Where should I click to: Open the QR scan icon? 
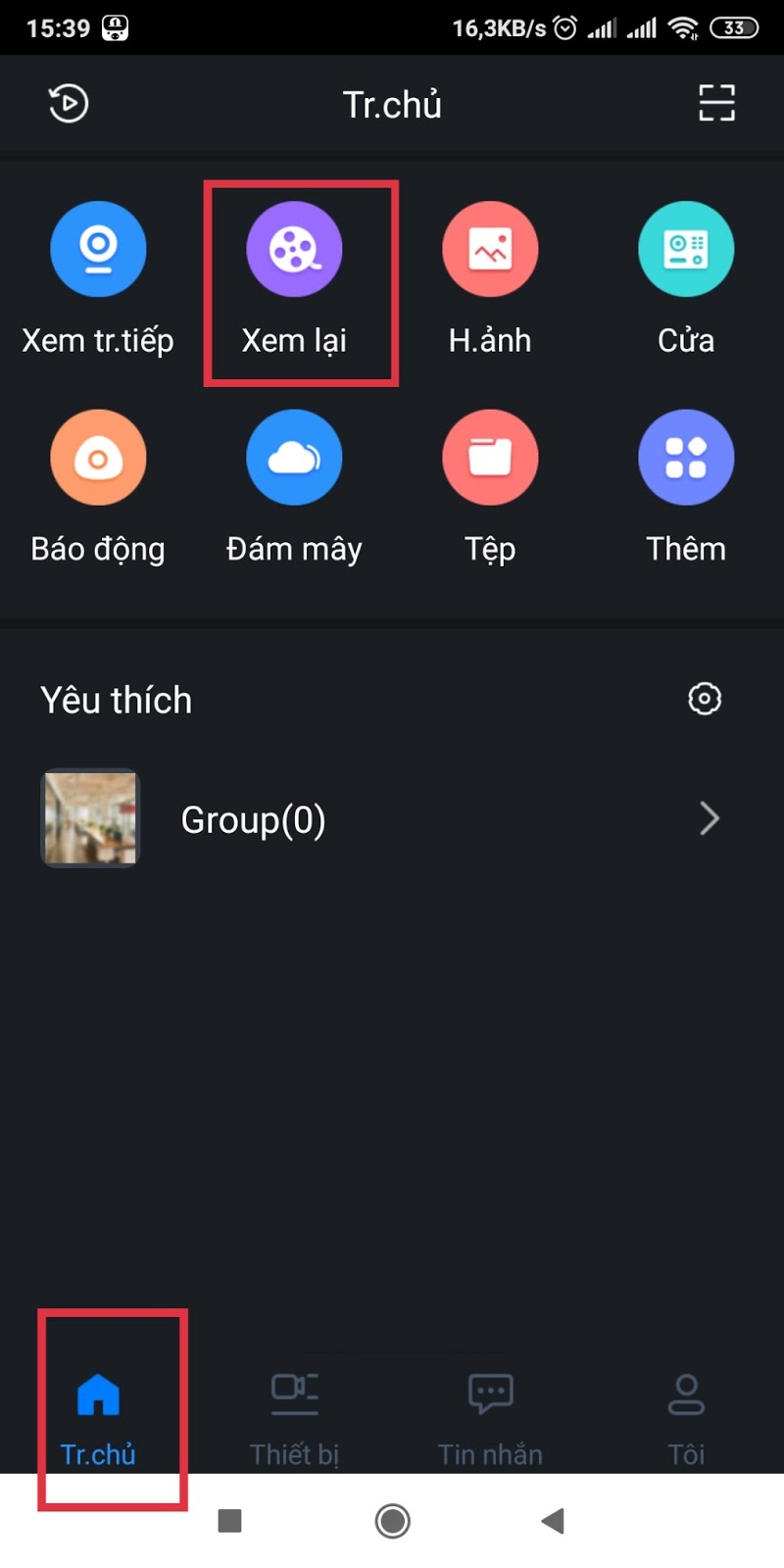coord(716,103)
